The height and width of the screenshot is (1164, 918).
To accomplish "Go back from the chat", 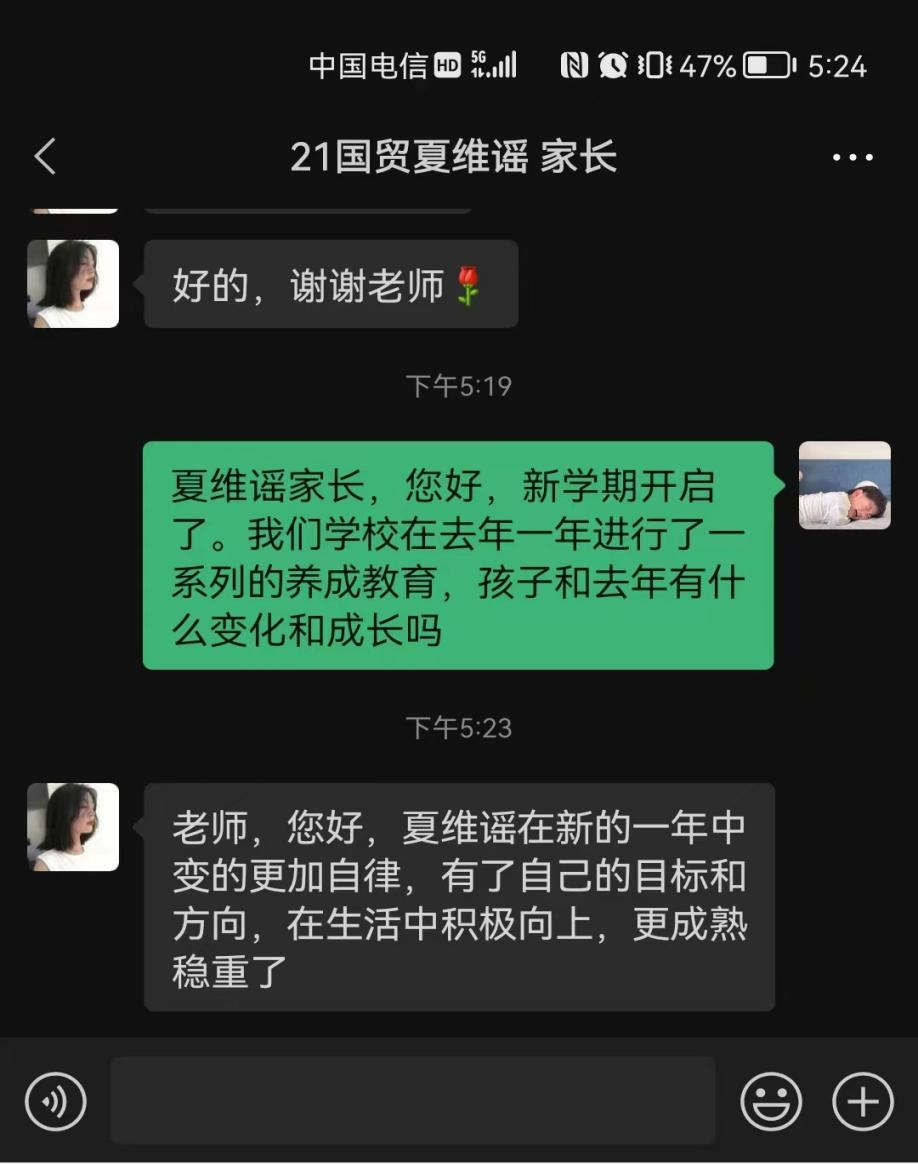I will click(x=45, y=157).
